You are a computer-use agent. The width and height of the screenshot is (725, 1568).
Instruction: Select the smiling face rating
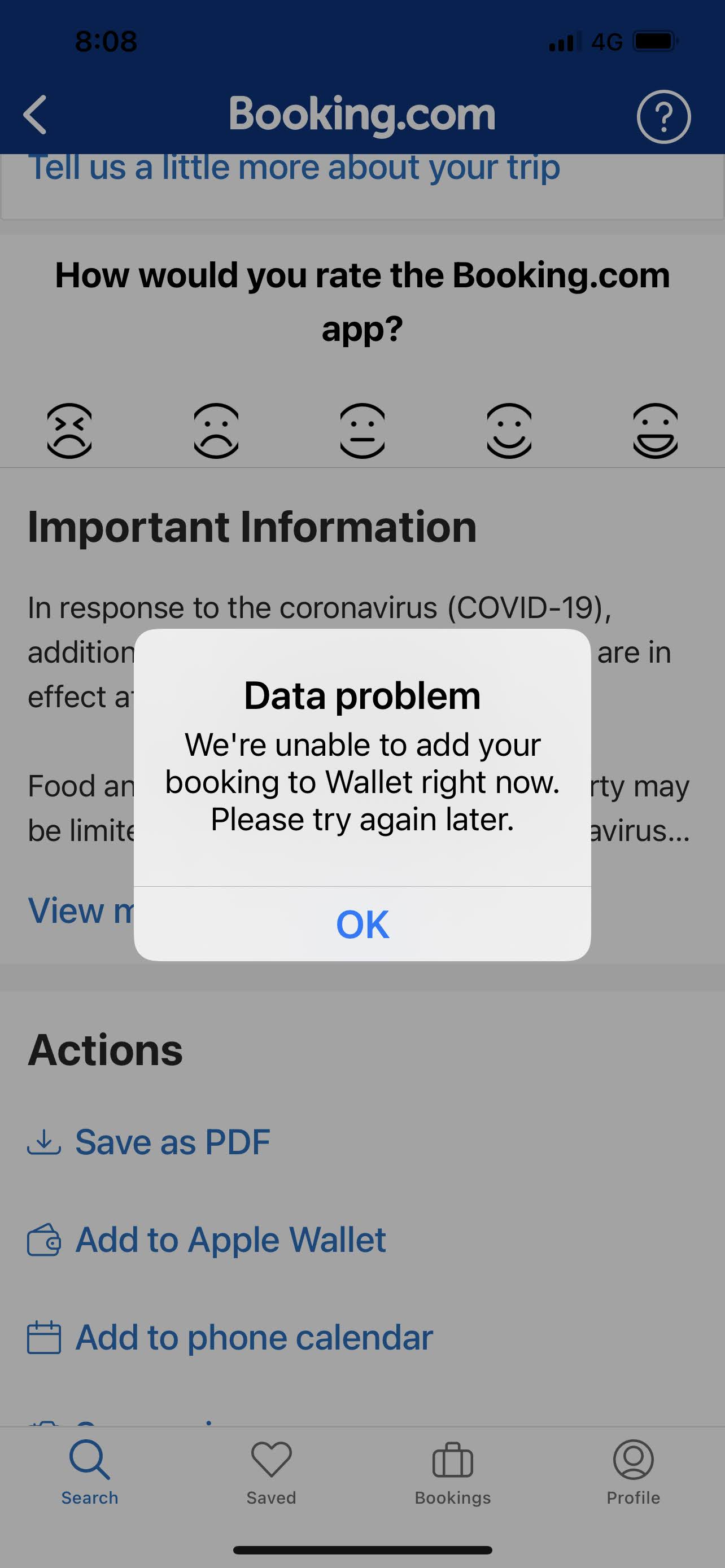click(509, 430)
